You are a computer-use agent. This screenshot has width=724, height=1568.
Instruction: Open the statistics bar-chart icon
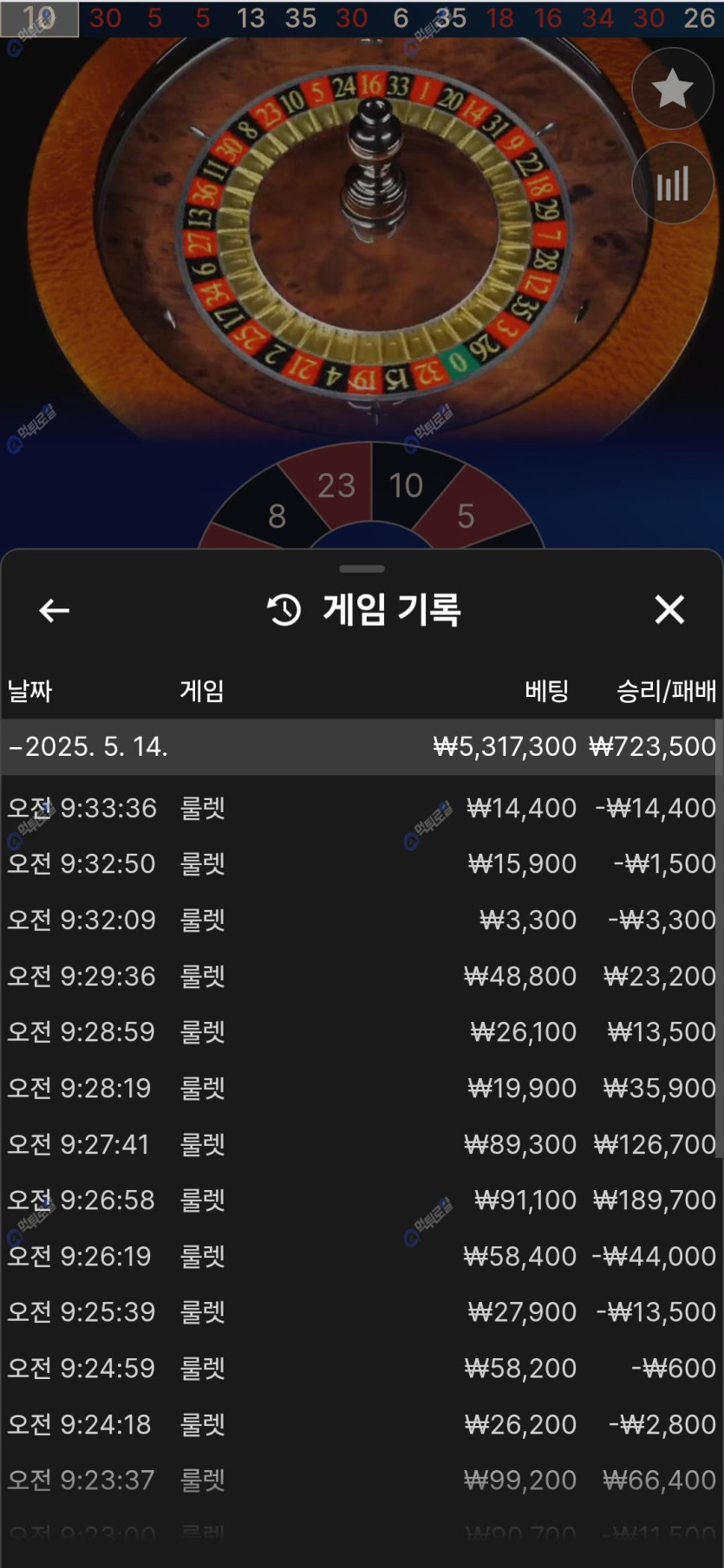(x=673, y=184)
